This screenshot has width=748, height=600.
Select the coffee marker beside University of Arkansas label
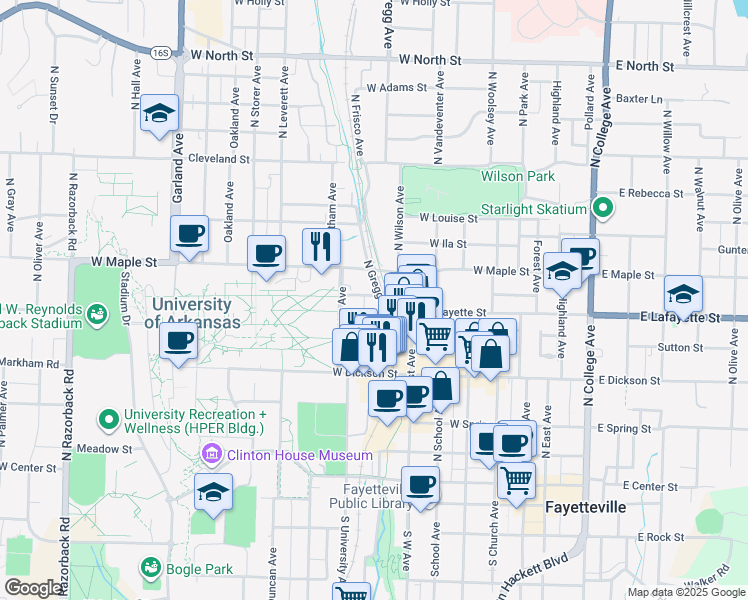tap(178, 341)
